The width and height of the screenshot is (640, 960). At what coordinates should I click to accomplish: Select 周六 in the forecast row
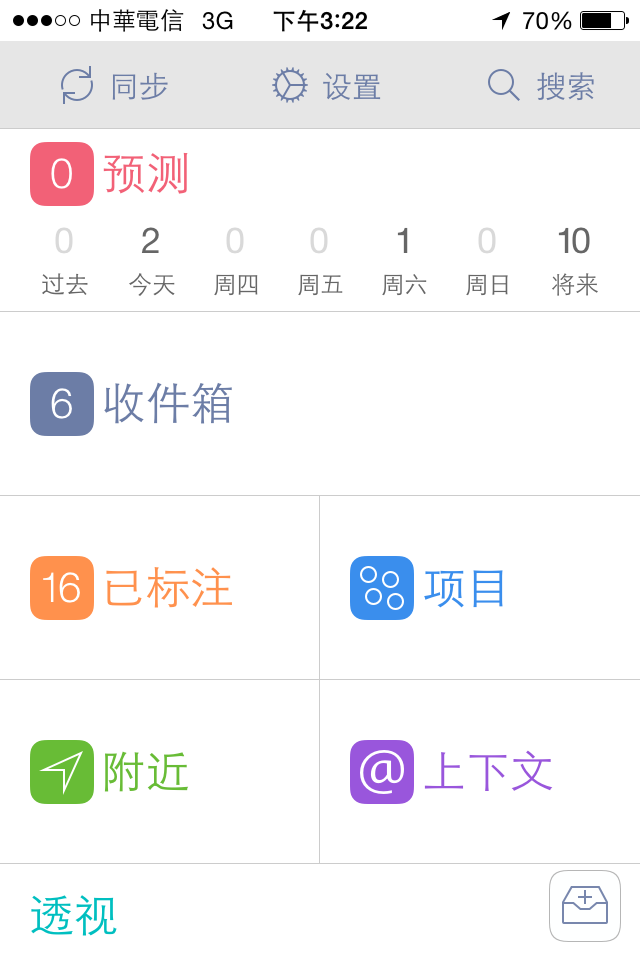click(x=404, y=260)
